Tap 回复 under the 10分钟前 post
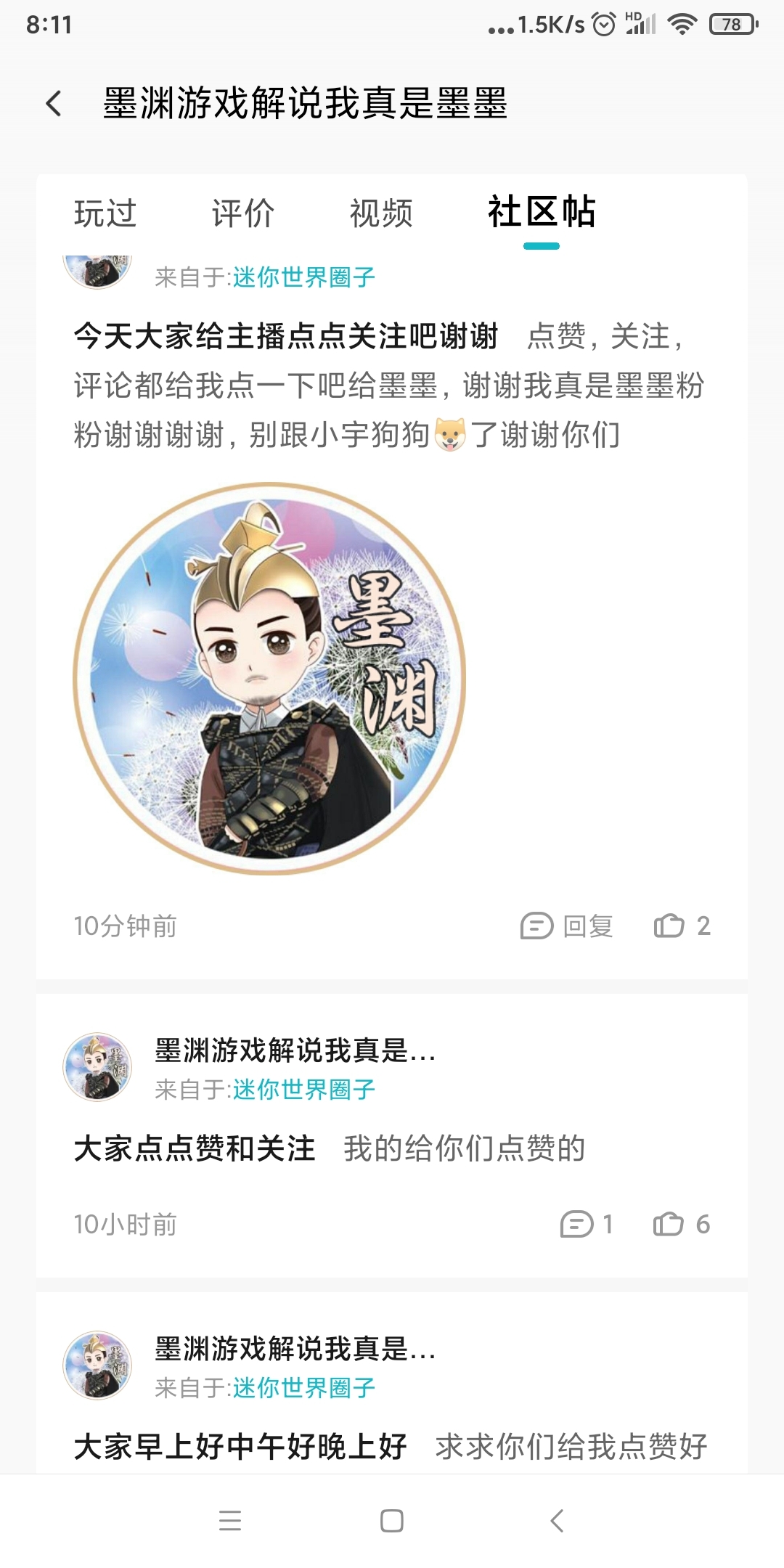 [x=568, y=926]
